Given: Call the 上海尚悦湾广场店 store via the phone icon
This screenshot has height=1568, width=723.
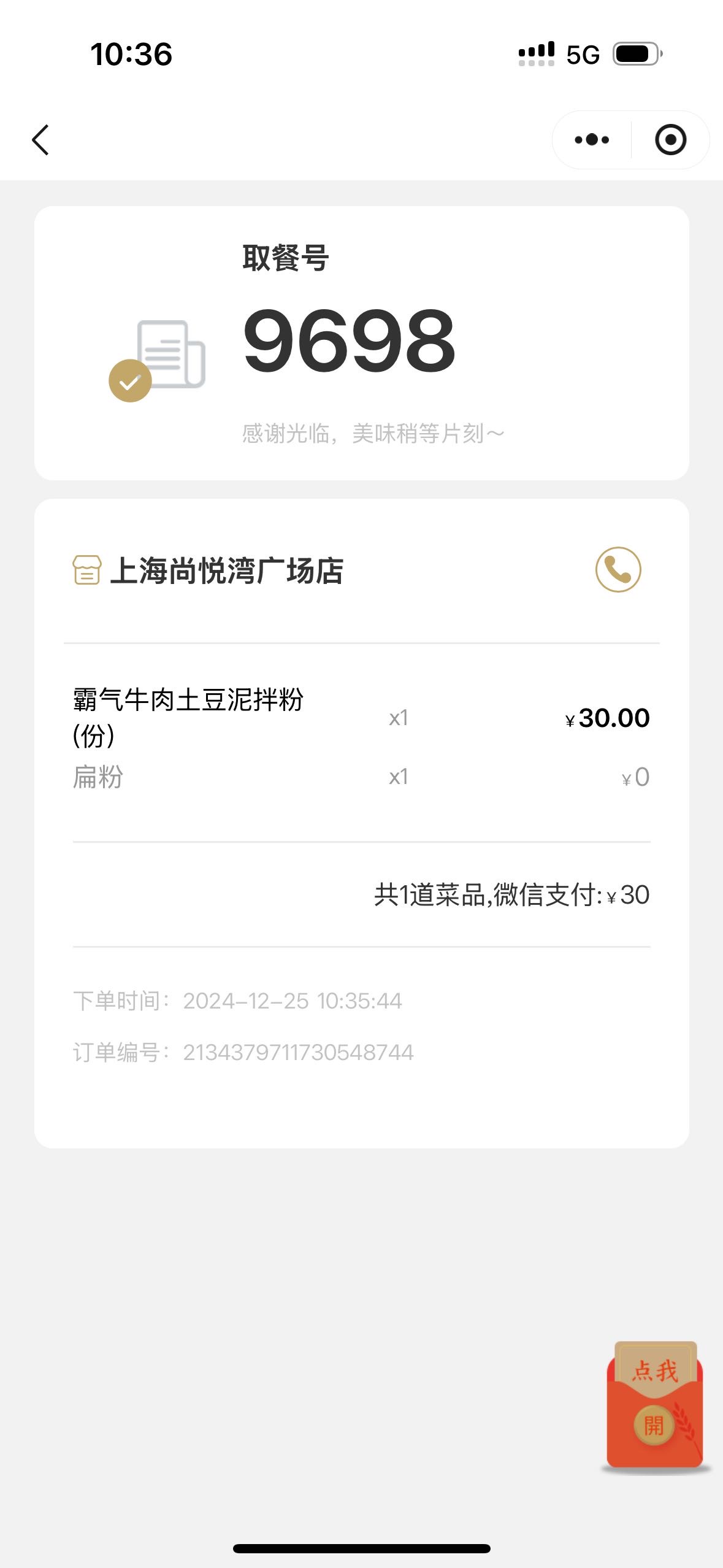Looking at the screenshot, I should tap(618, 570).
